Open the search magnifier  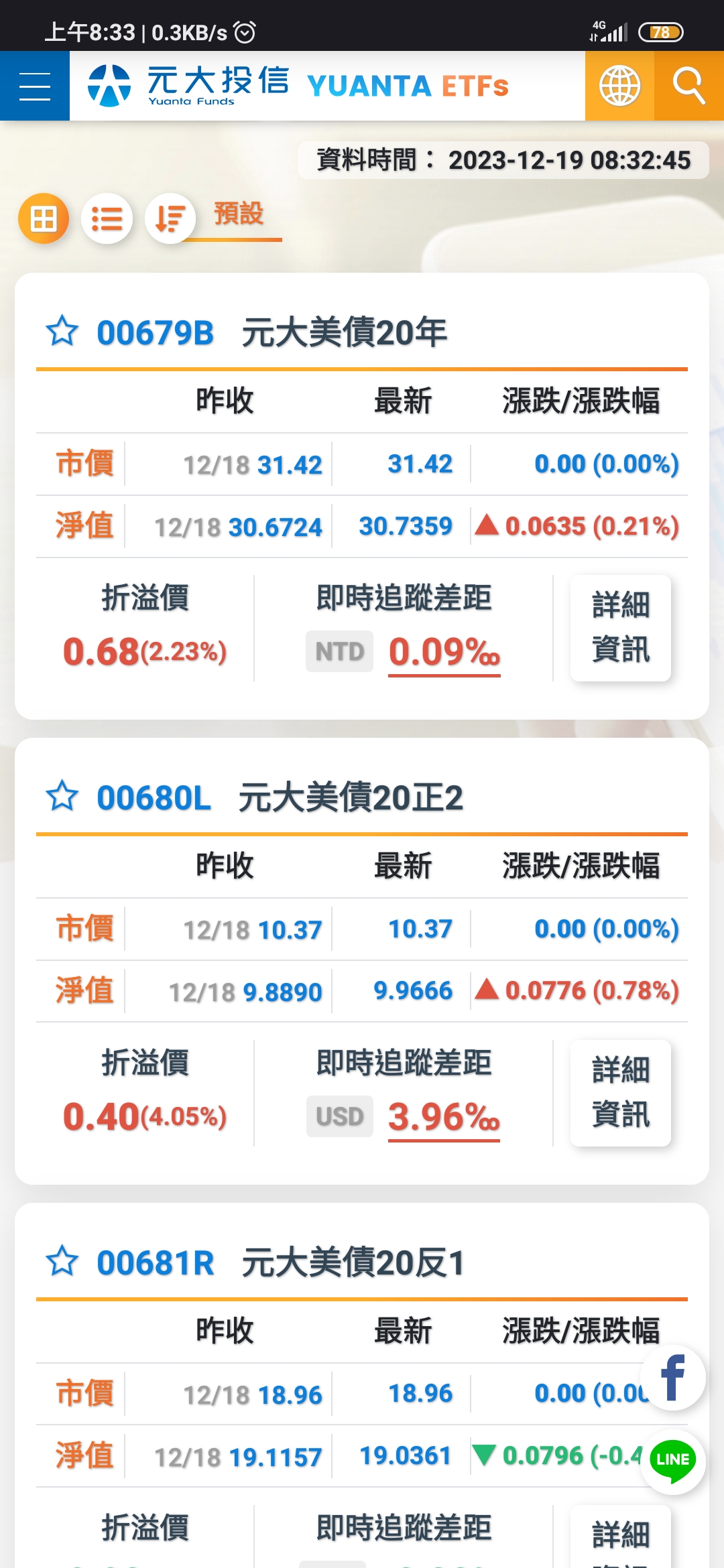click(689, 86)
